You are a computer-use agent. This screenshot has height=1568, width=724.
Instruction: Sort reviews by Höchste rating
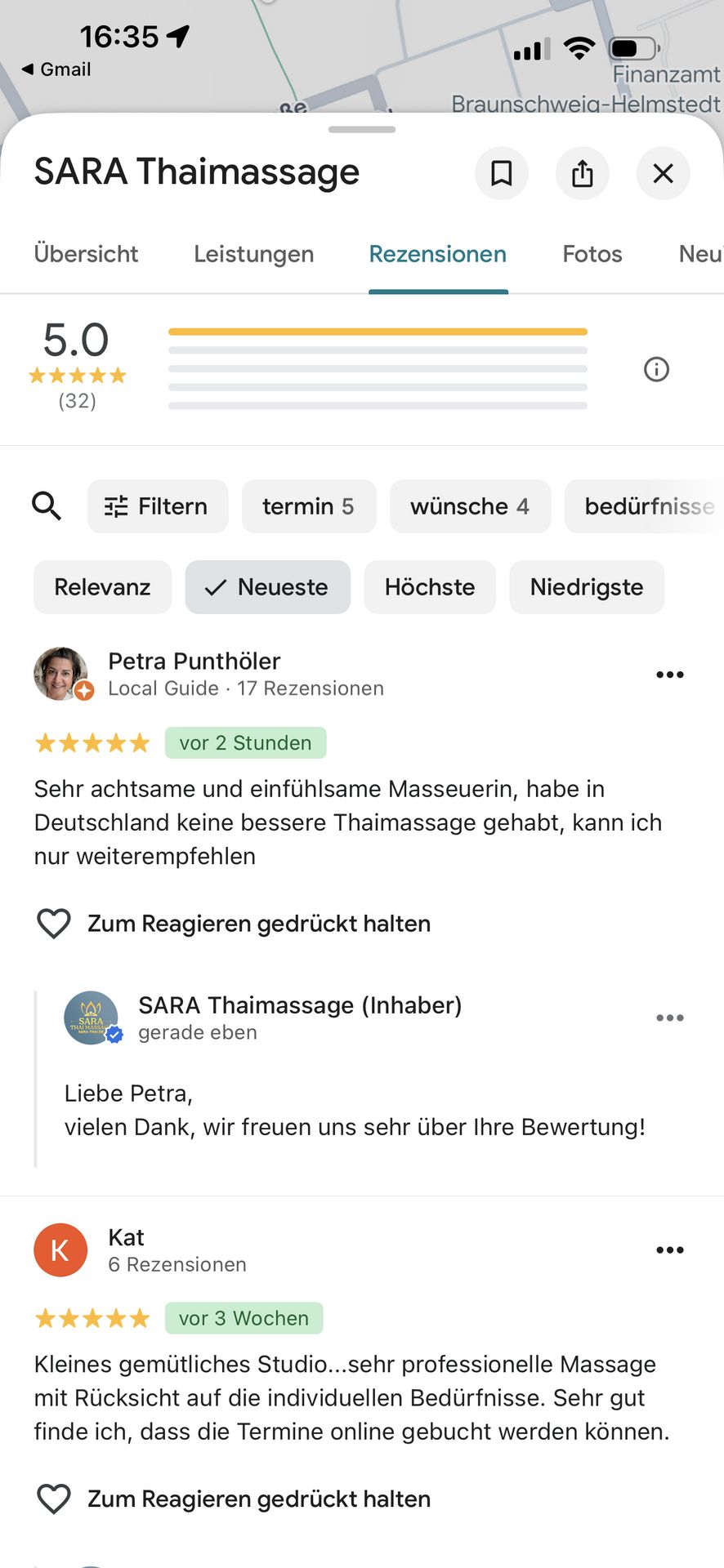(429, 587)
